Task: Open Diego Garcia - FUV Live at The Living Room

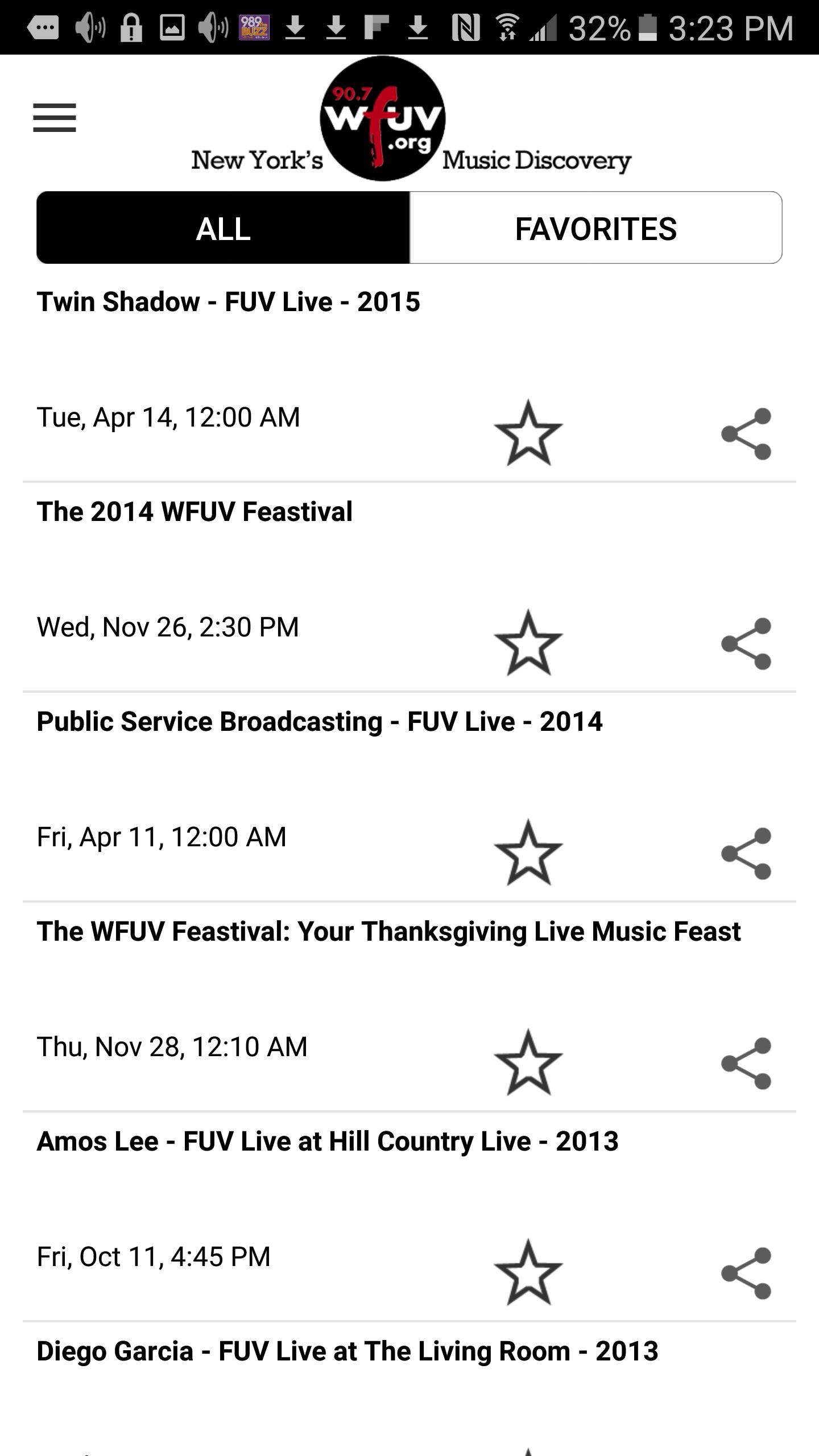Action: [348, 1351]
